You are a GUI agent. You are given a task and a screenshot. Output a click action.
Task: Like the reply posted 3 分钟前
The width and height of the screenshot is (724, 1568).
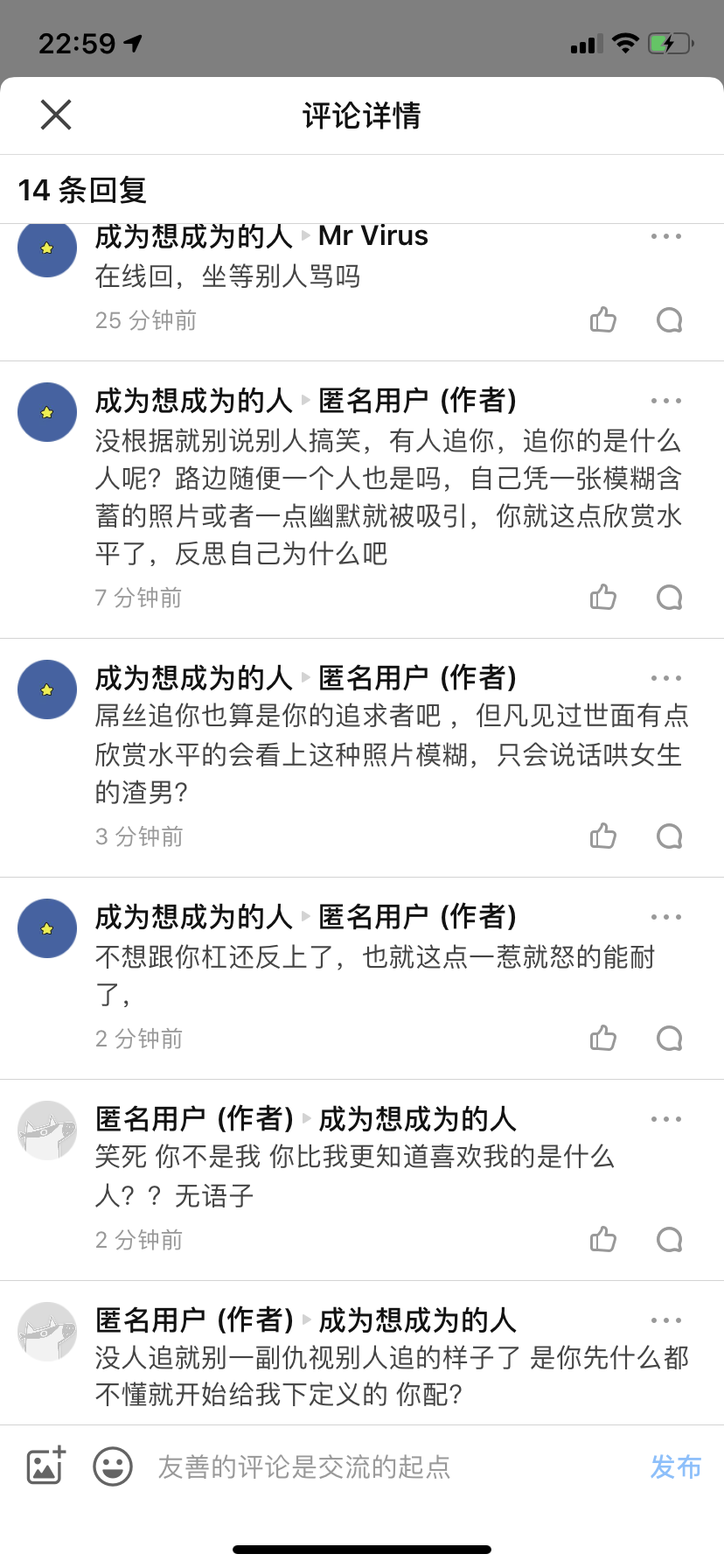point(603,836)
